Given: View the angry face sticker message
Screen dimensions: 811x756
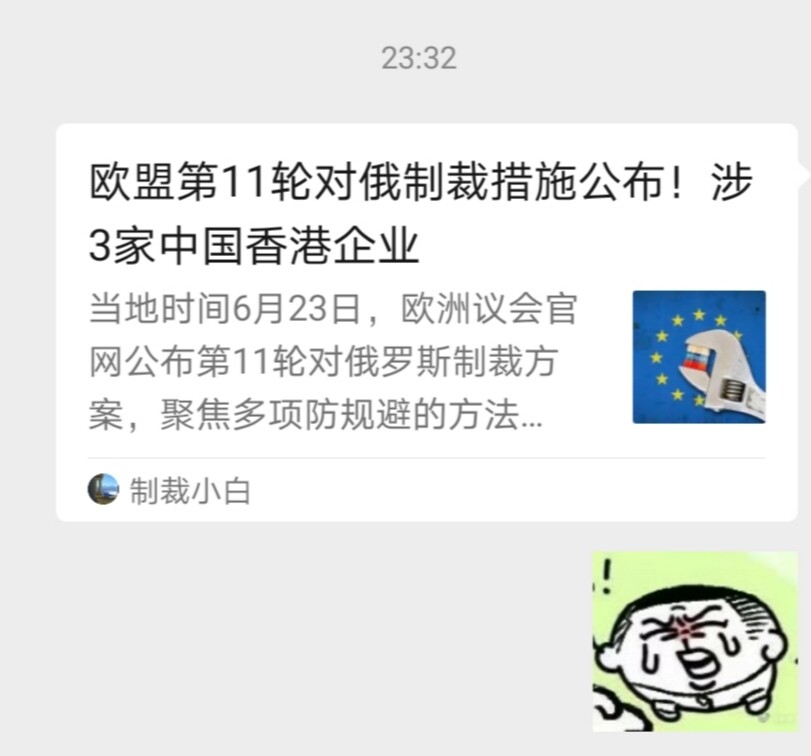Looking at the screenshot, I should pos(695,641).
